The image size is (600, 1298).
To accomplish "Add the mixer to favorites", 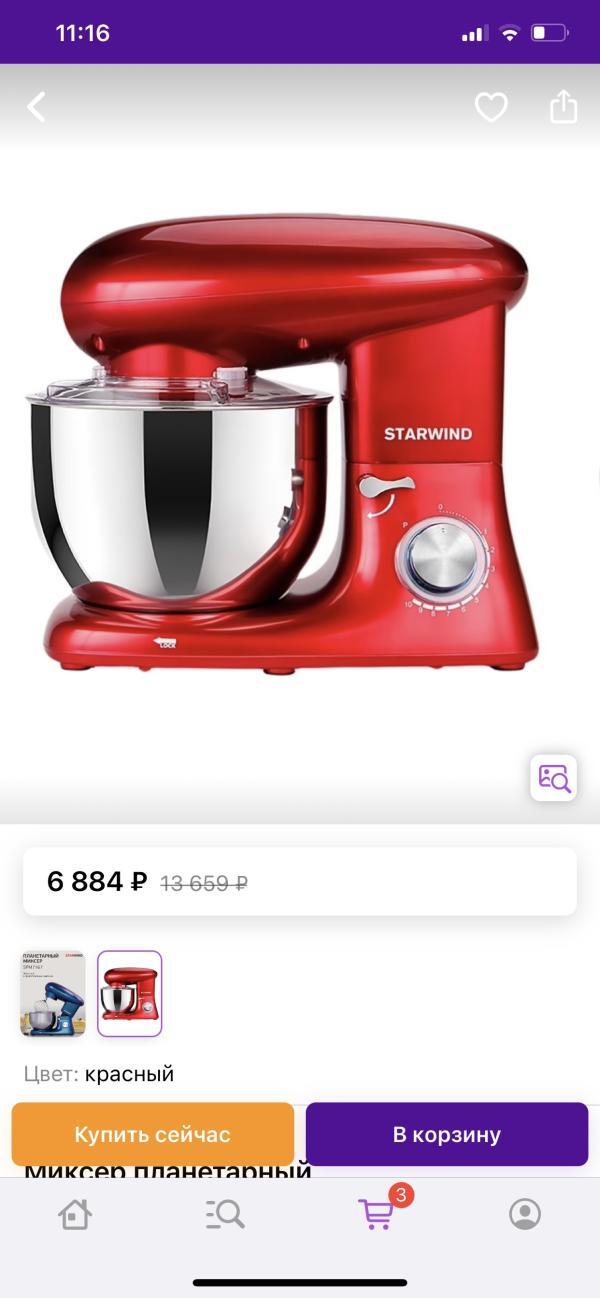I will coord(491,107).
